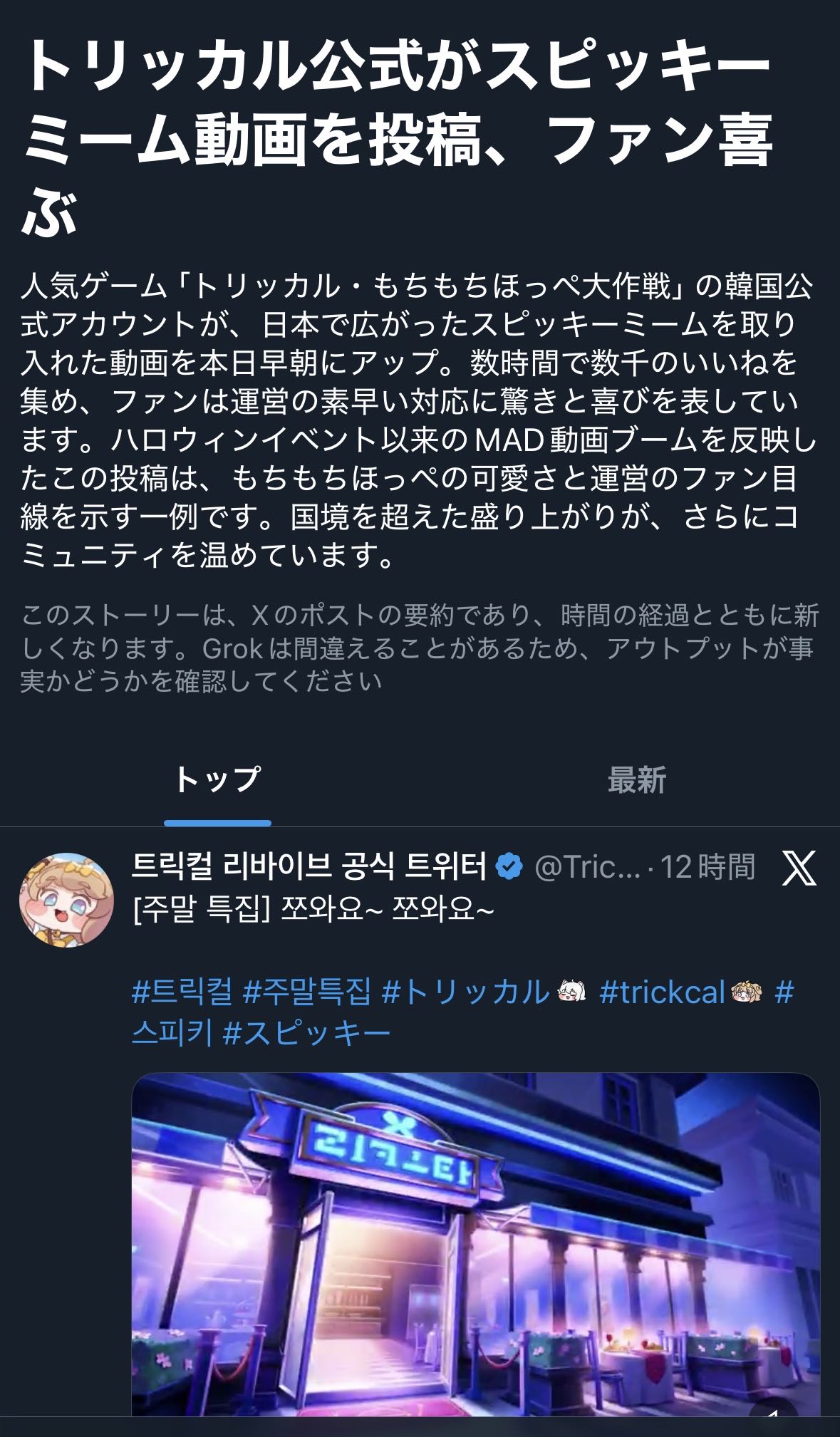Switch to the トップ tab

click(217, 780)
